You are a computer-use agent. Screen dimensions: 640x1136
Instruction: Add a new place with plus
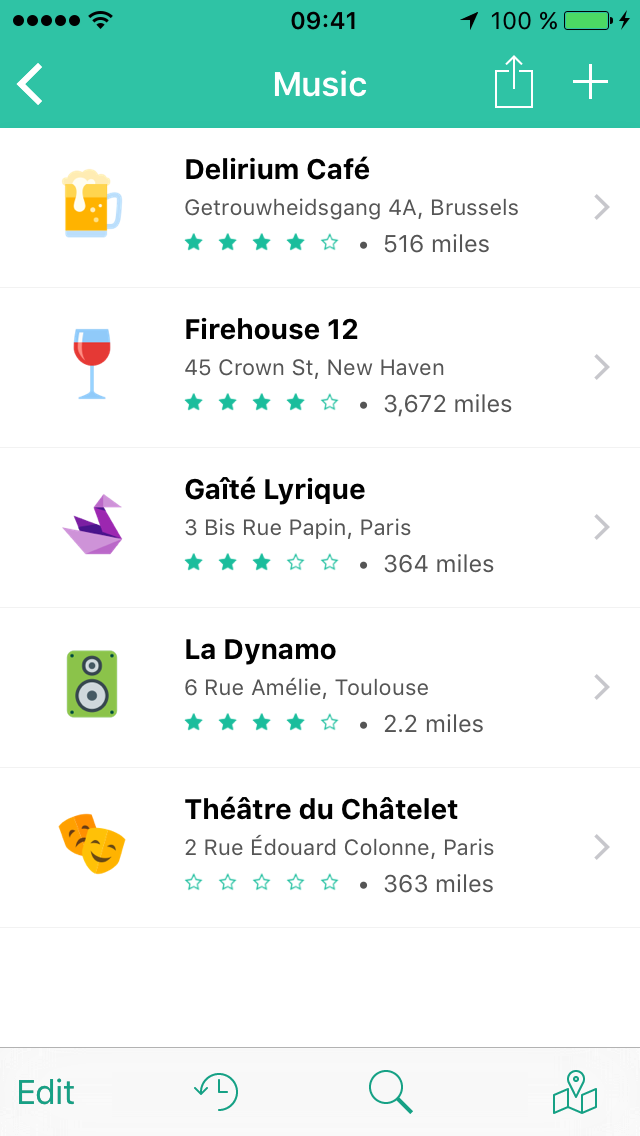point(591,83)
